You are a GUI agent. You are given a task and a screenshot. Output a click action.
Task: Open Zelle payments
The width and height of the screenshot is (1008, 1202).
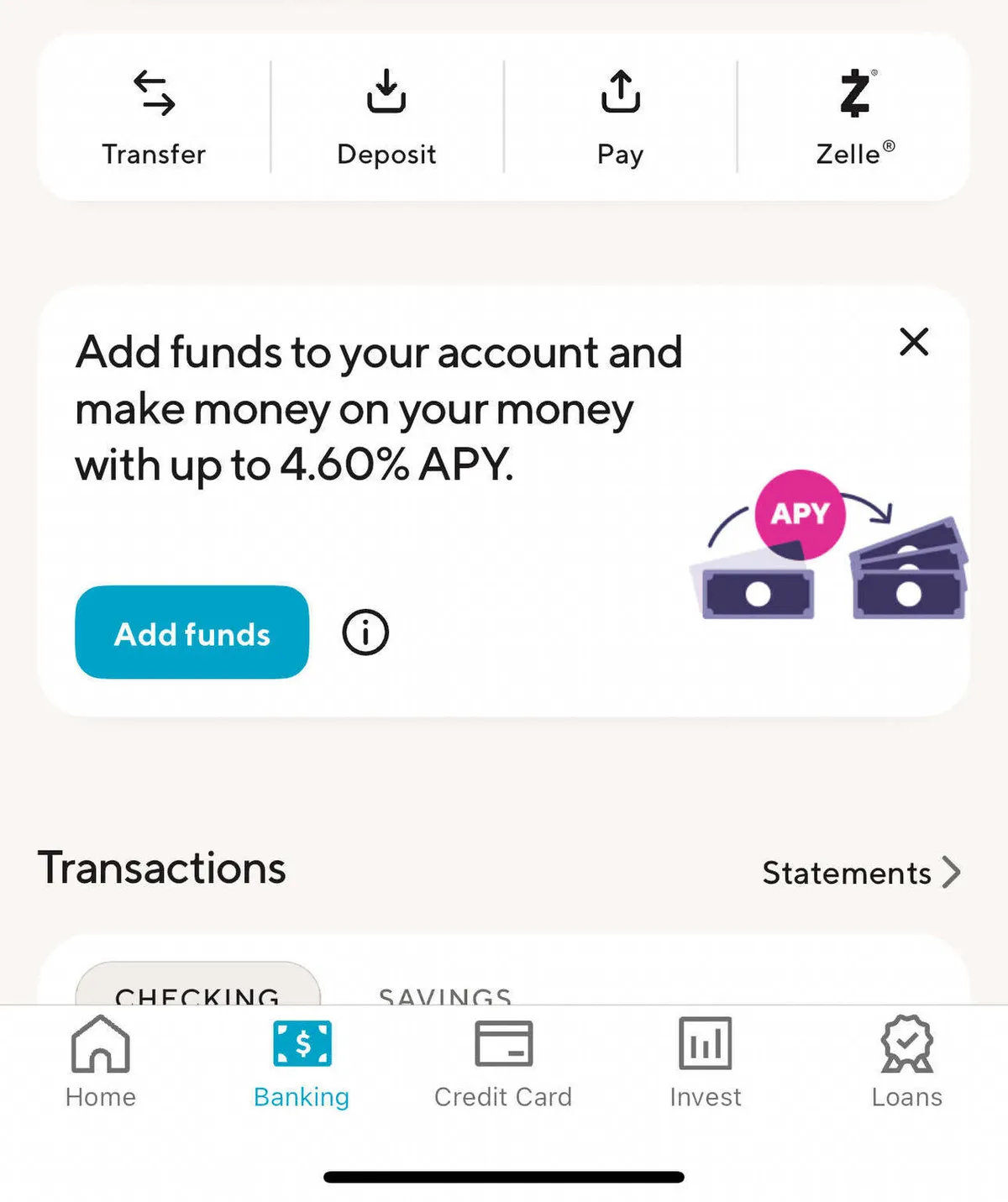855,117
